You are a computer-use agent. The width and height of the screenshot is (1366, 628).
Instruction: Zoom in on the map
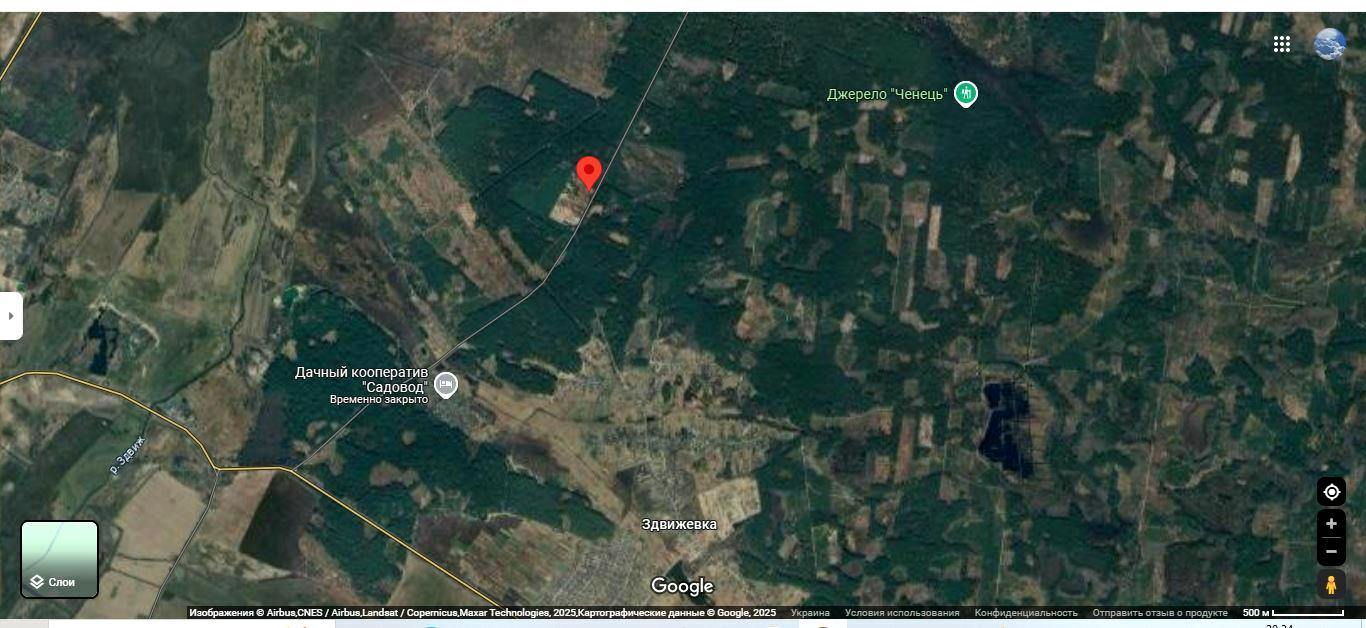click(x=1331, y=524)
